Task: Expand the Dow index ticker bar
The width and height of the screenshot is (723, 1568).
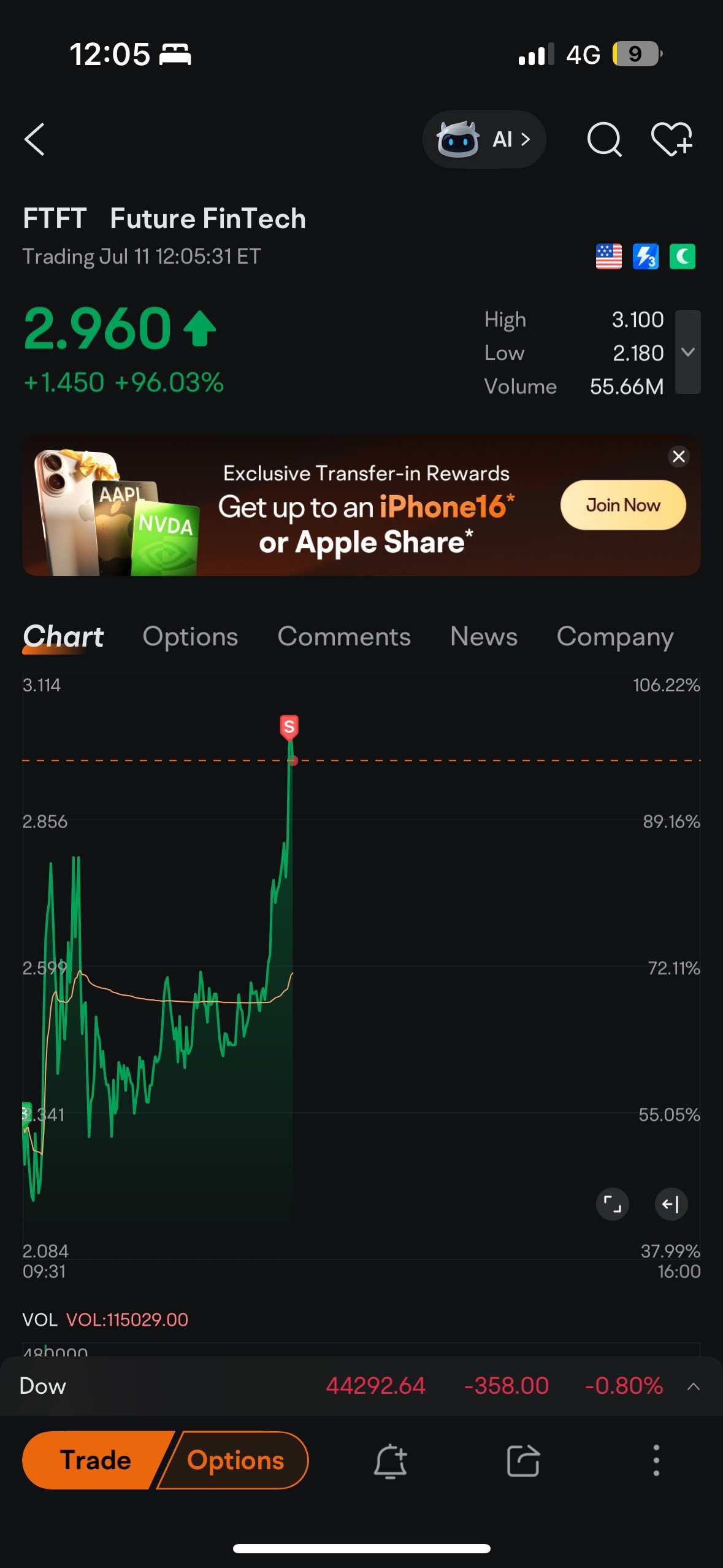Action: [694, 1386]
